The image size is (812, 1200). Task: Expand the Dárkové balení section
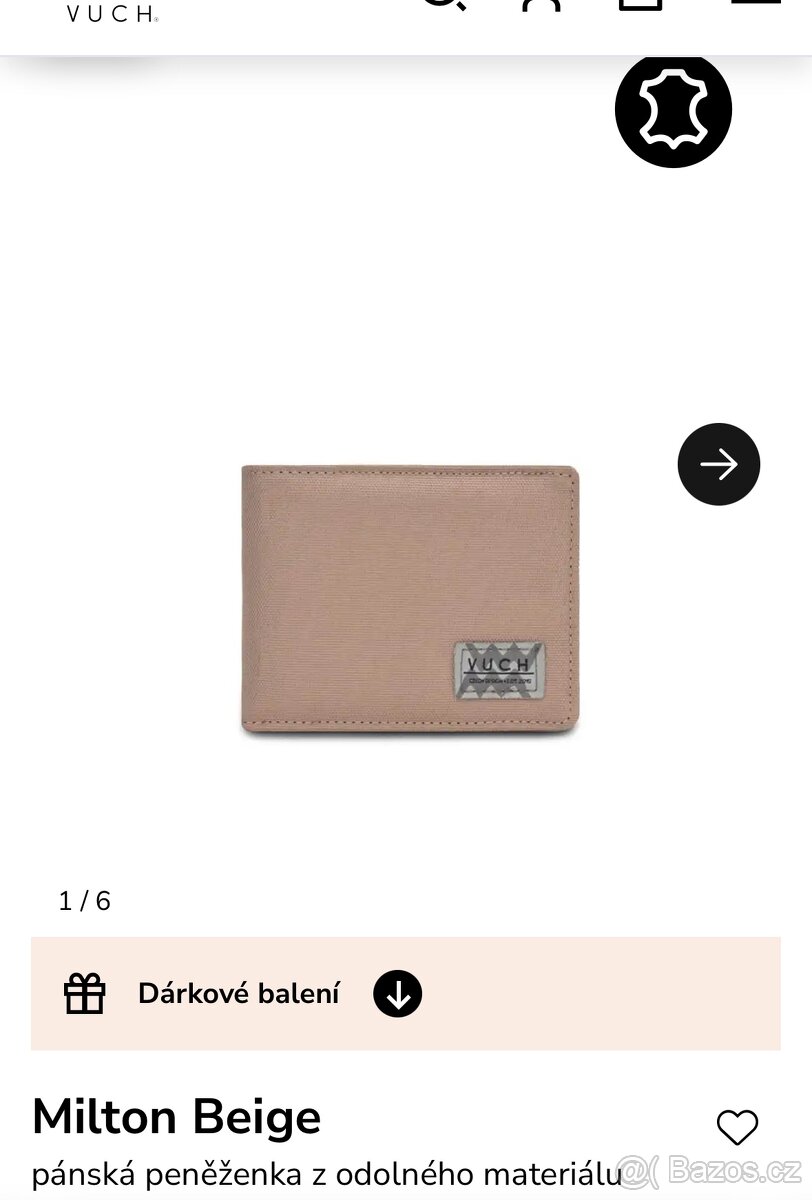coord(397,994)
